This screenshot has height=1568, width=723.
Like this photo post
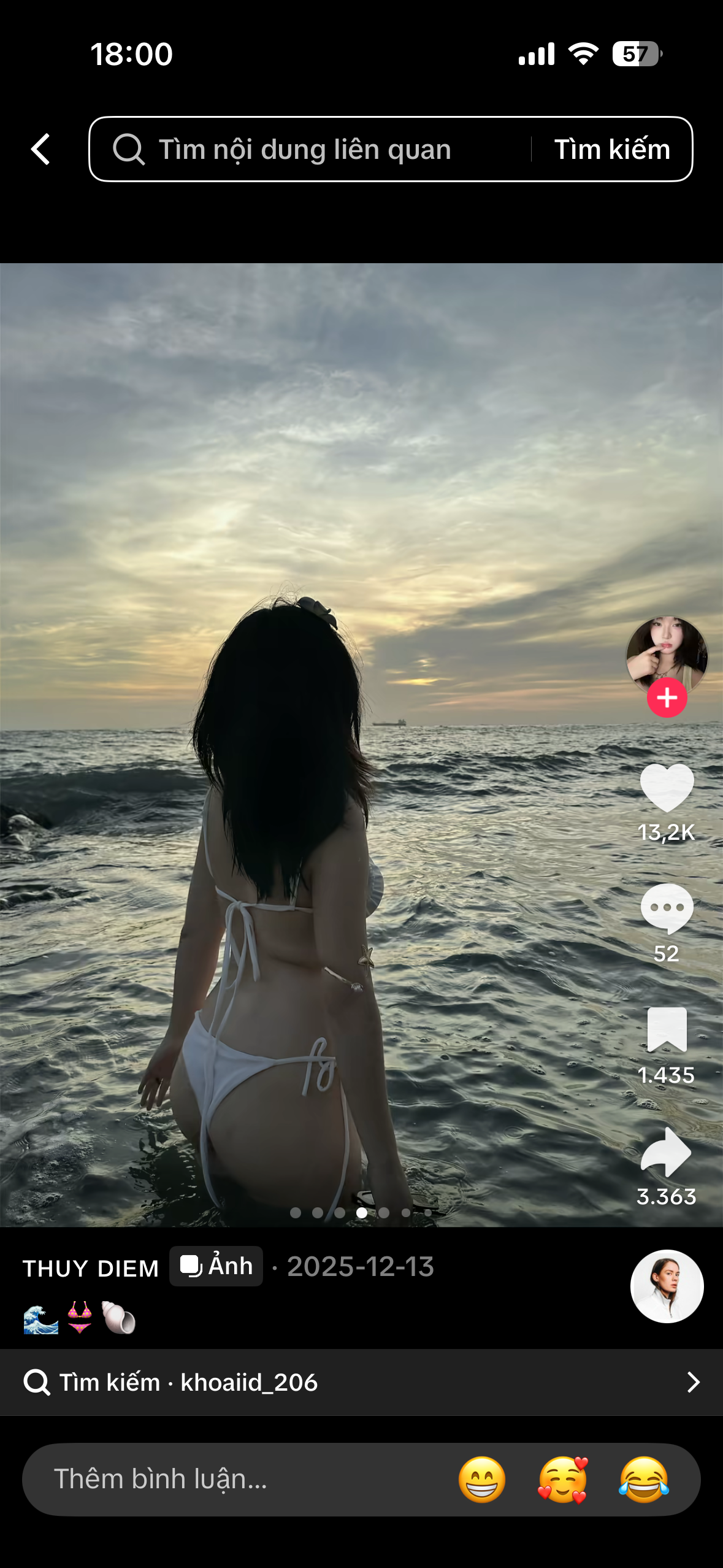[667, 788]
